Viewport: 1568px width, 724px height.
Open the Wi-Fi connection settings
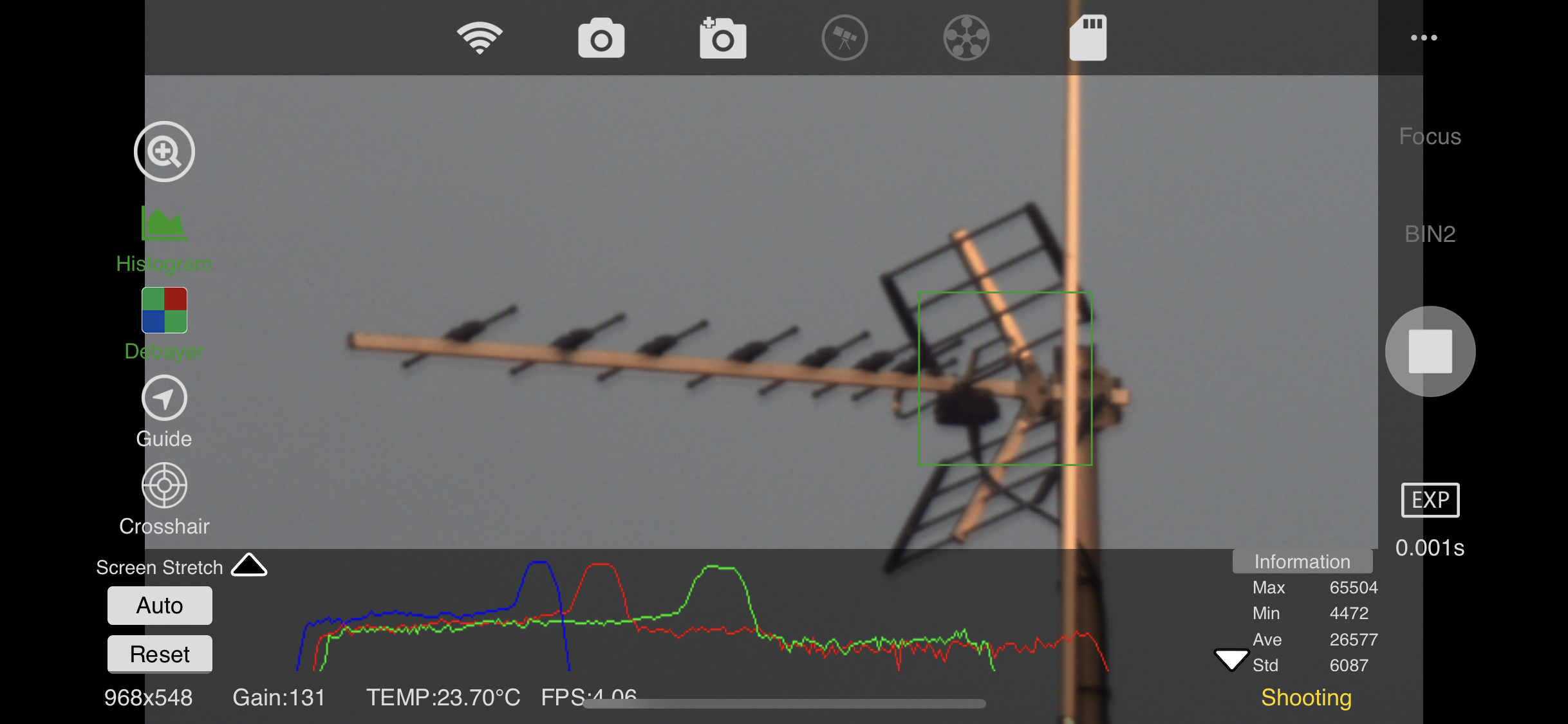(480, 38)
